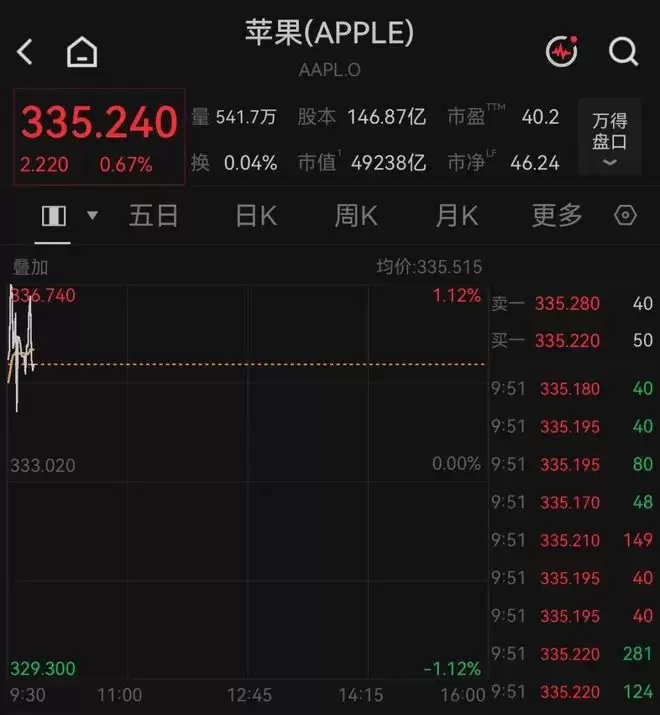The width and height of the screenshot is (660, 715).
Task: Expand the 万得盘口 panel
Action: pos(610,137)
